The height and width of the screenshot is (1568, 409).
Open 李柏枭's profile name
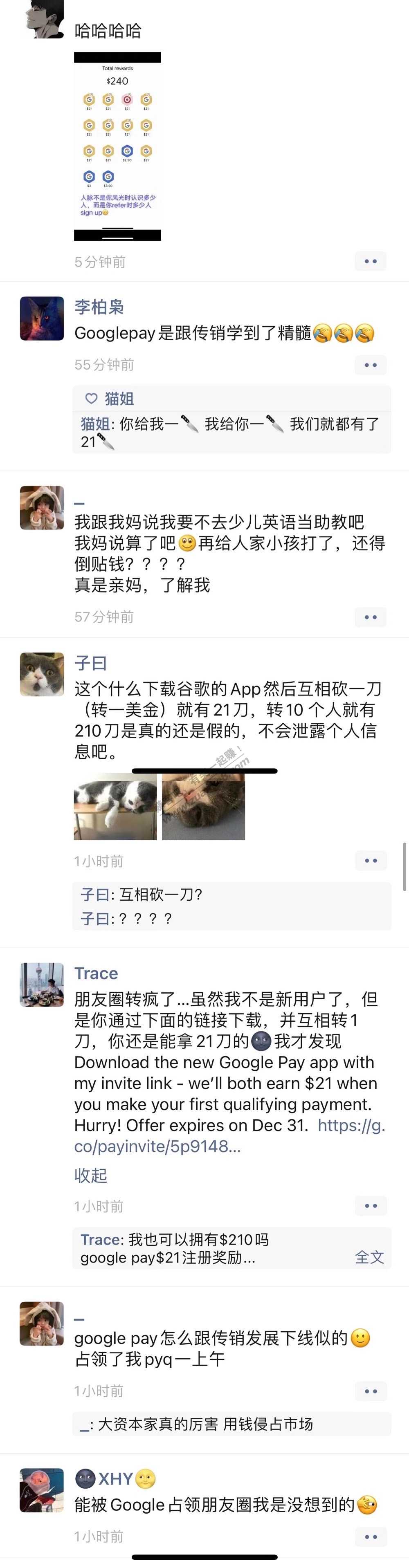pos(99,307)
